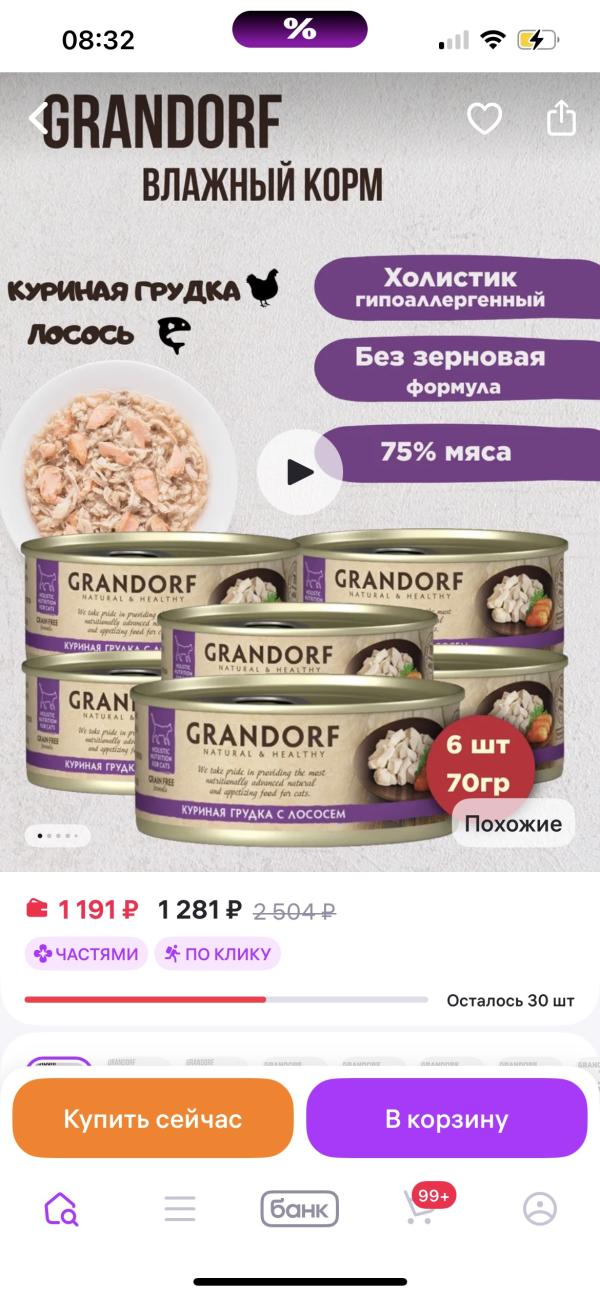600x1297 pixels.
Task: Add product to favorites with heart
Action: point(485,119)
